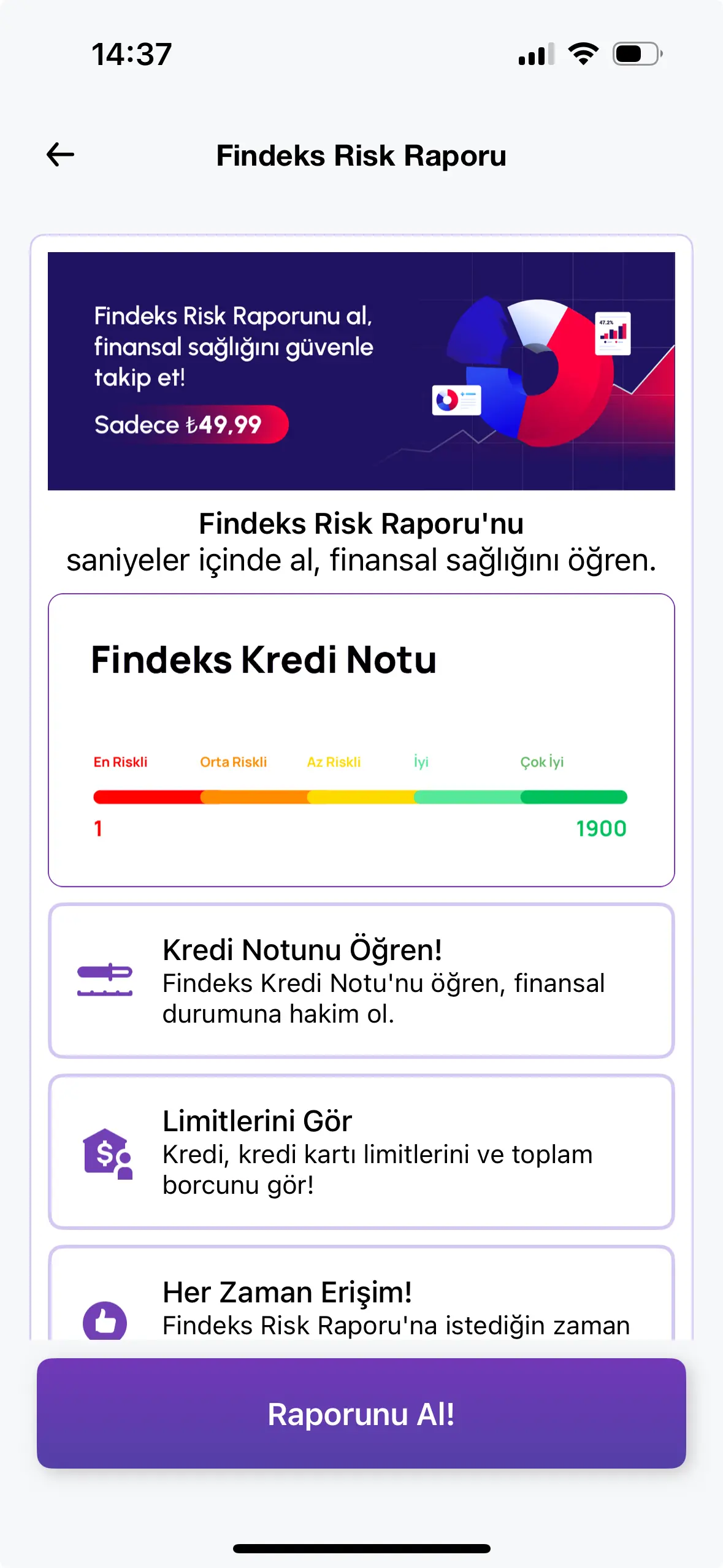
Task: Tap the Findeks Risk Raporu promo banner
Action: tap(361, 371)
